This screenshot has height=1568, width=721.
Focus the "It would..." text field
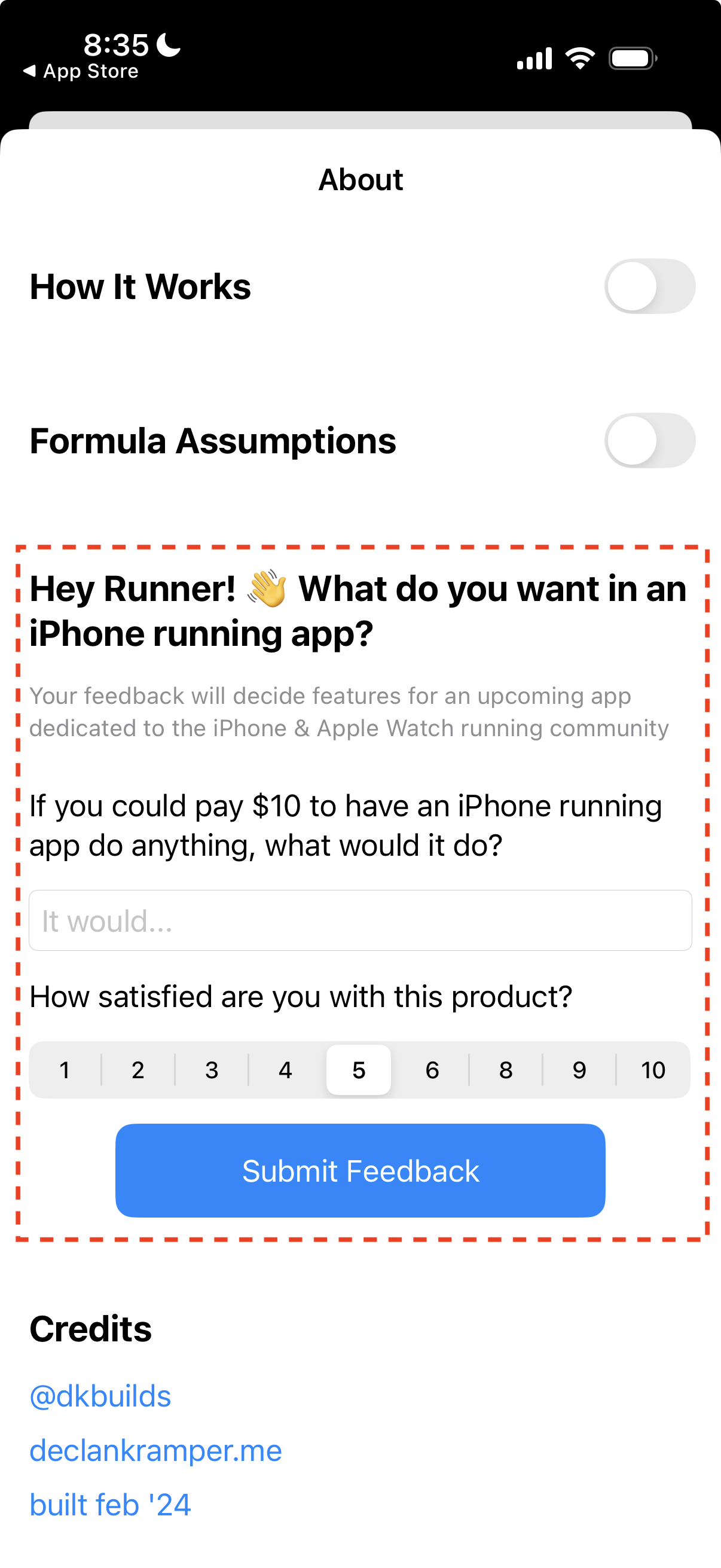click(x=360, y=920)
